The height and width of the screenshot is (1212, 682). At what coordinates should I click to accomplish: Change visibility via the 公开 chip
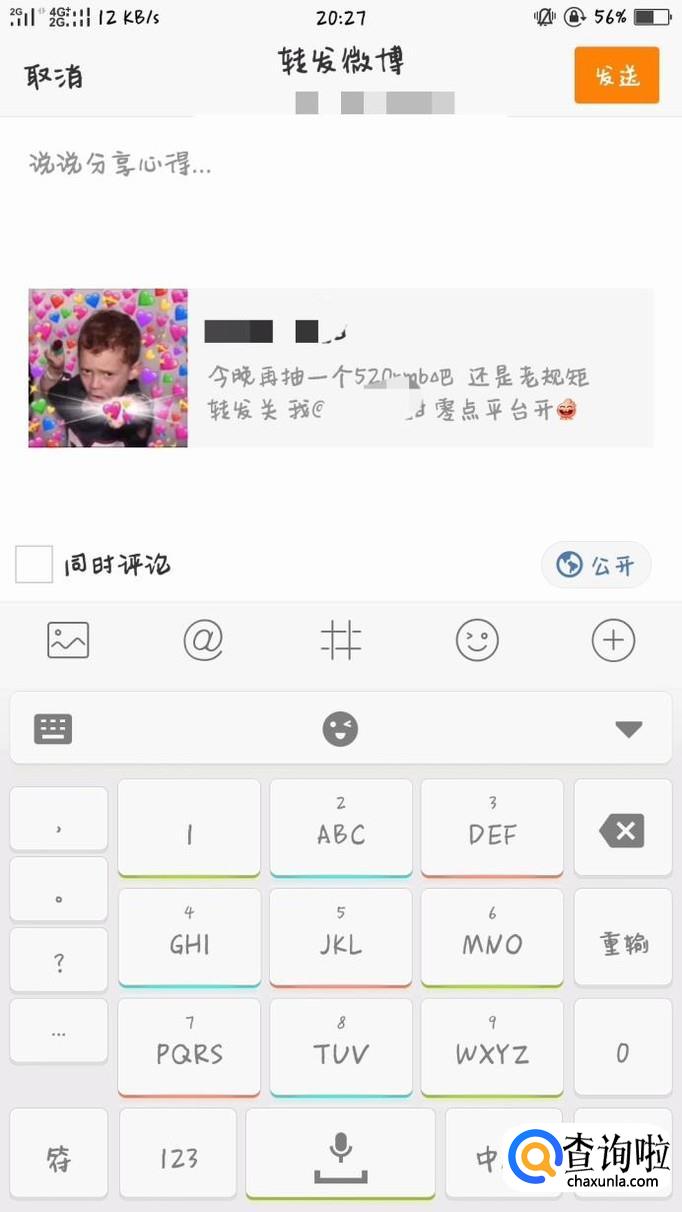(596, 566)
